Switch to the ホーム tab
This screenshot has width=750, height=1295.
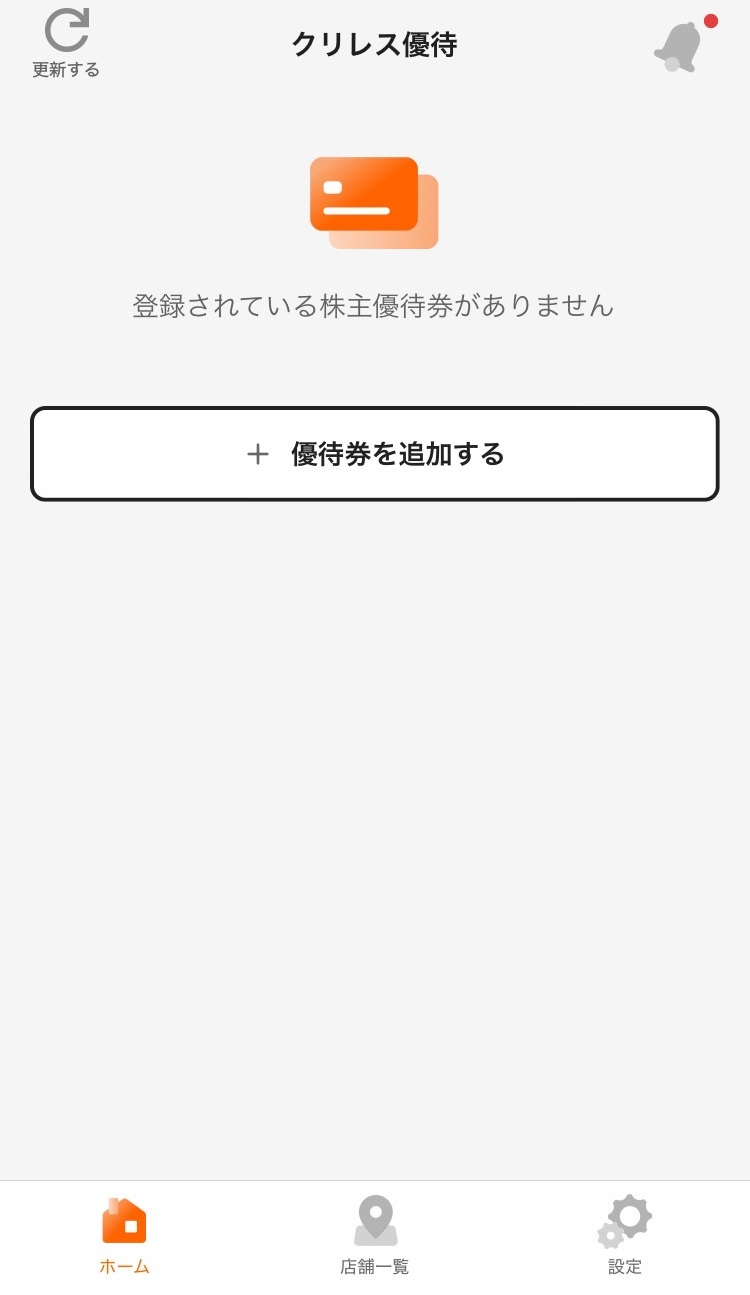click(x=124, y=1237)
